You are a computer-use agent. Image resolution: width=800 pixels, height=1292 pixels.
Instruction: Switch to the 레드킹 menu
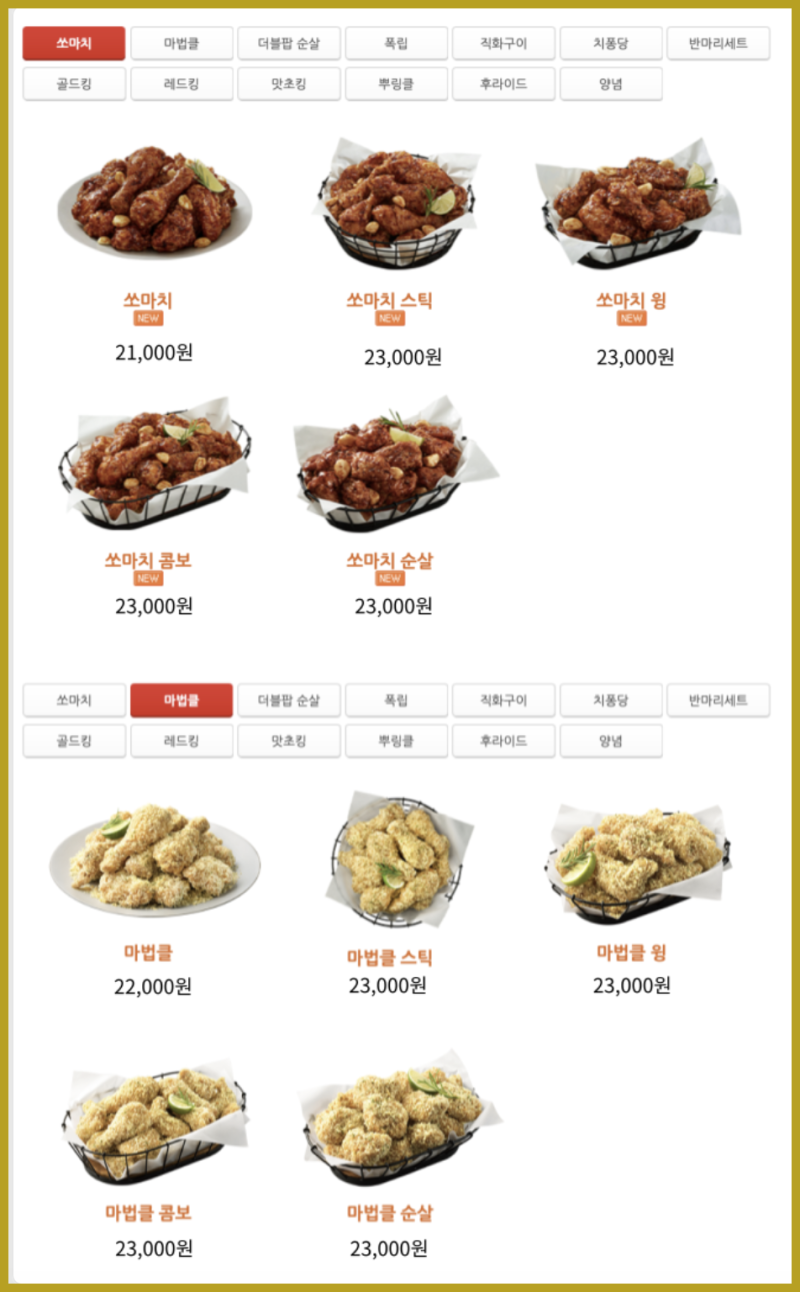pos(181,86)
